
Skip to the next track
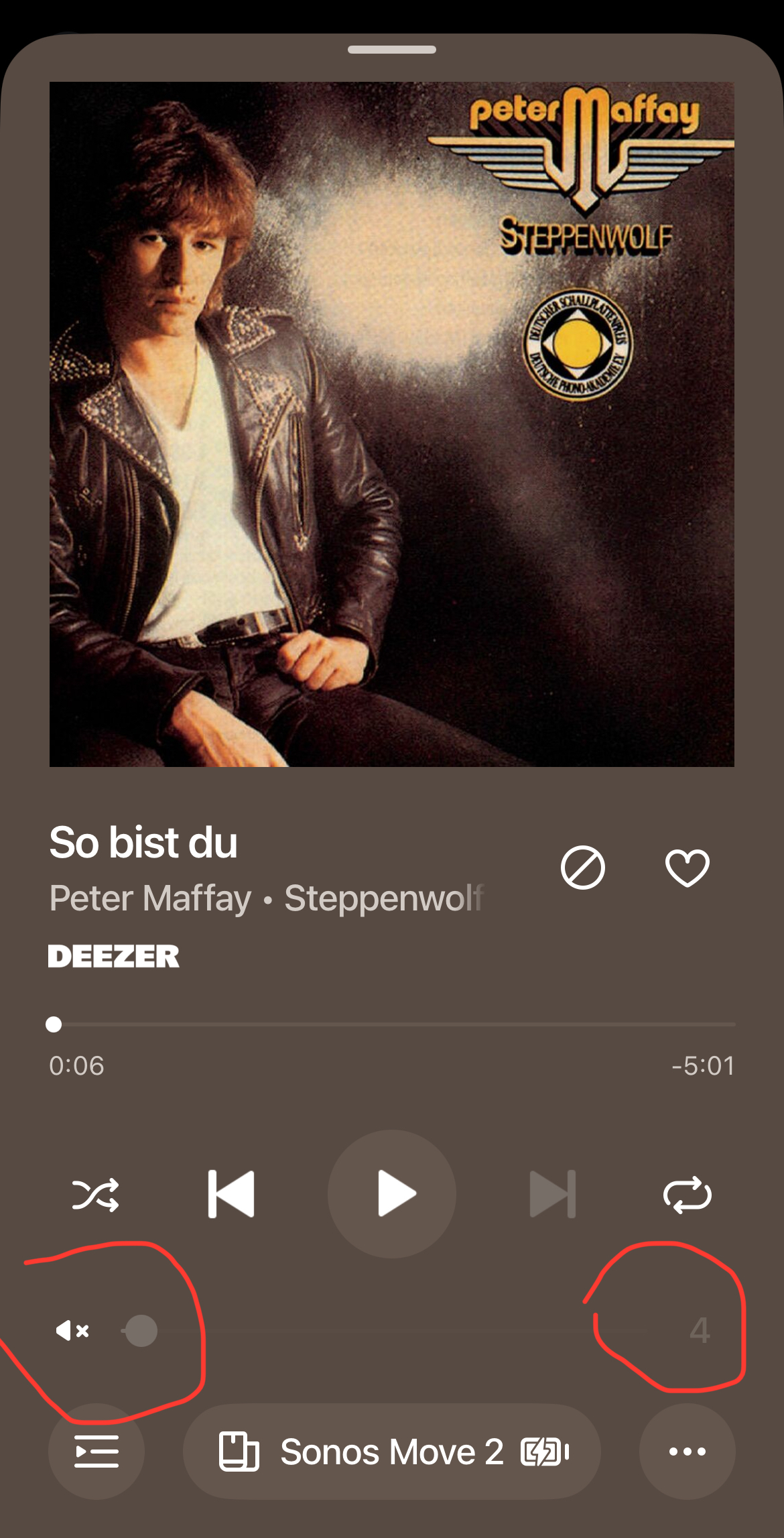coord(553,1194)
